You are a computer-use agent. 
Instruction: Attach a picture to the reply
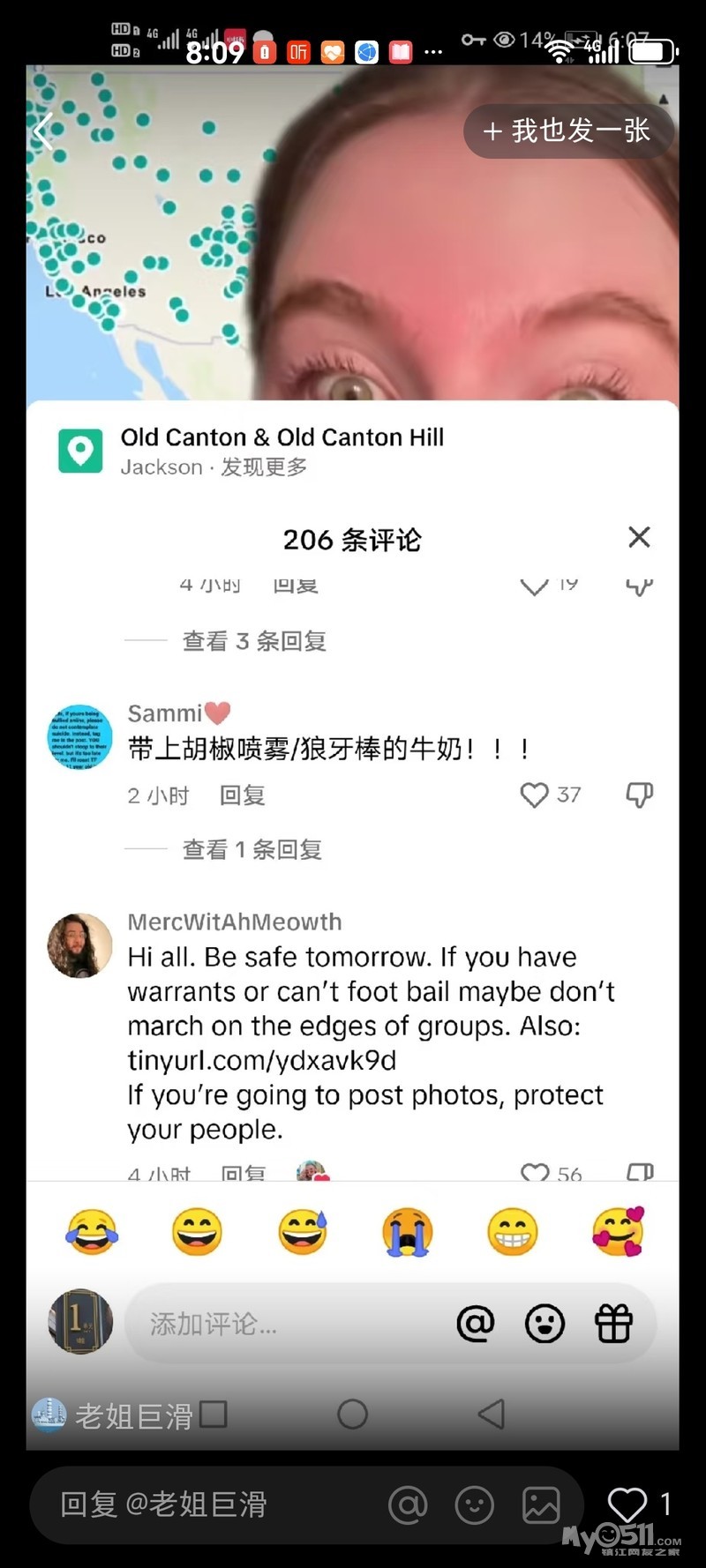(540, 1505)
